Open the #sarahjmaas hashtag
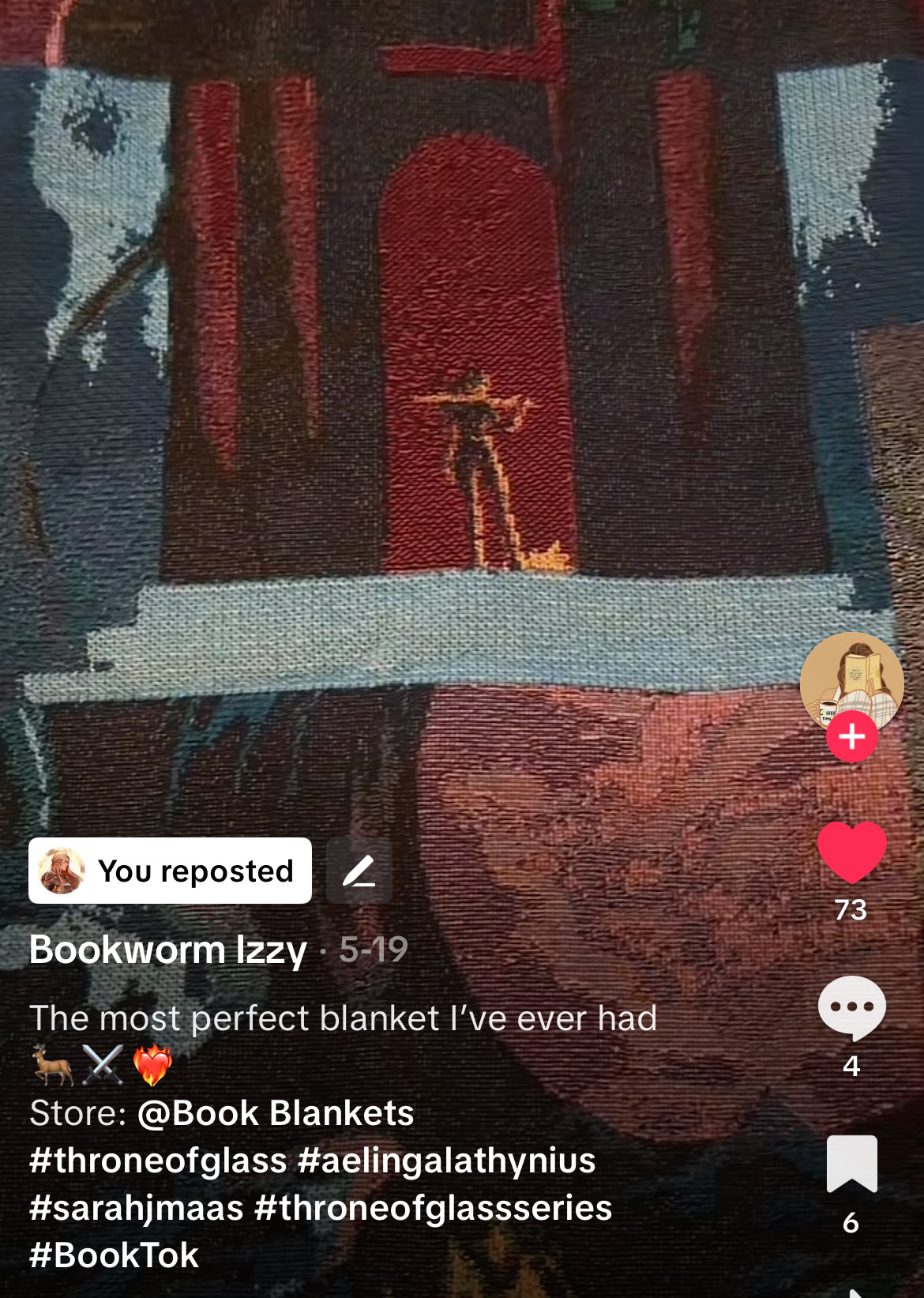 136,1208
